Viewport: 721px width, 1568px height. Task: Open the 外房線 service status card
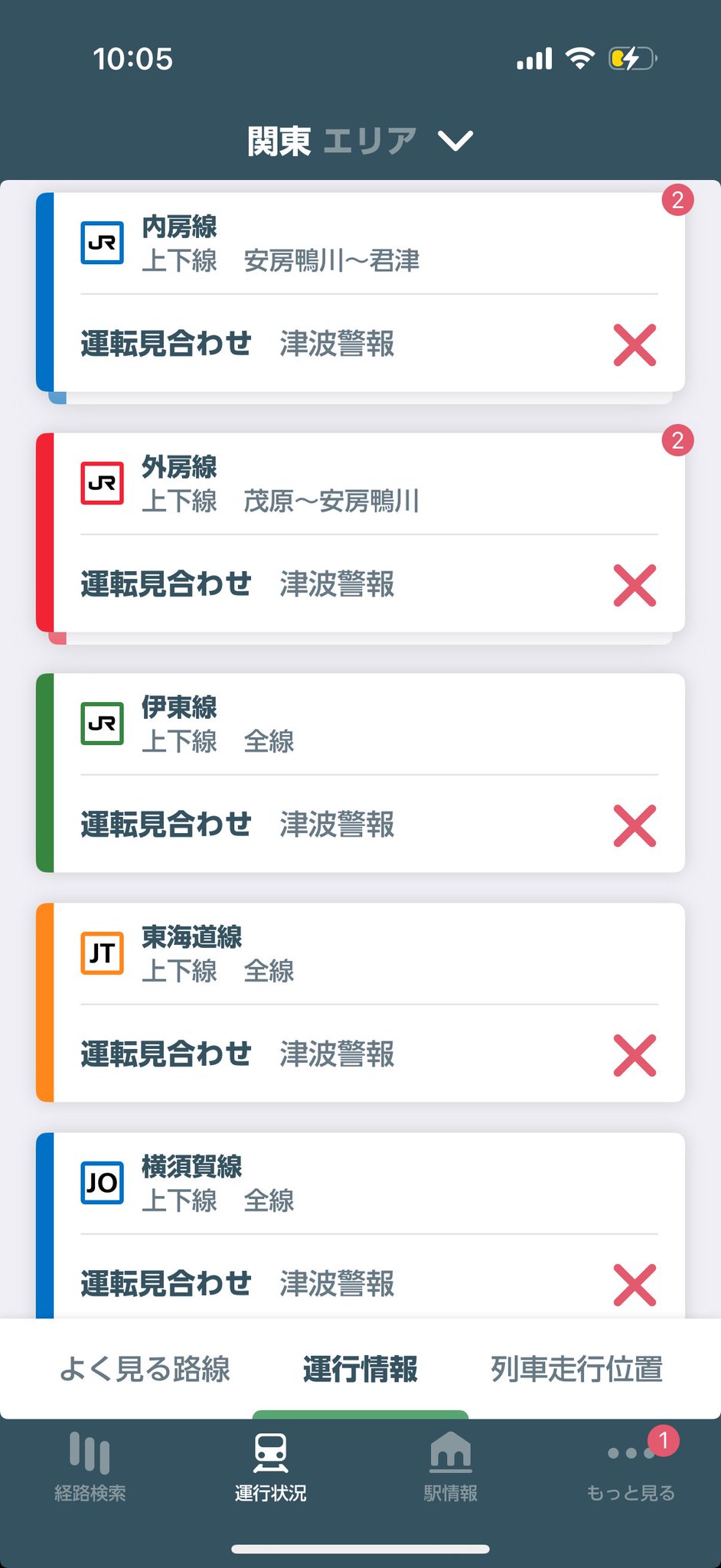360,532
